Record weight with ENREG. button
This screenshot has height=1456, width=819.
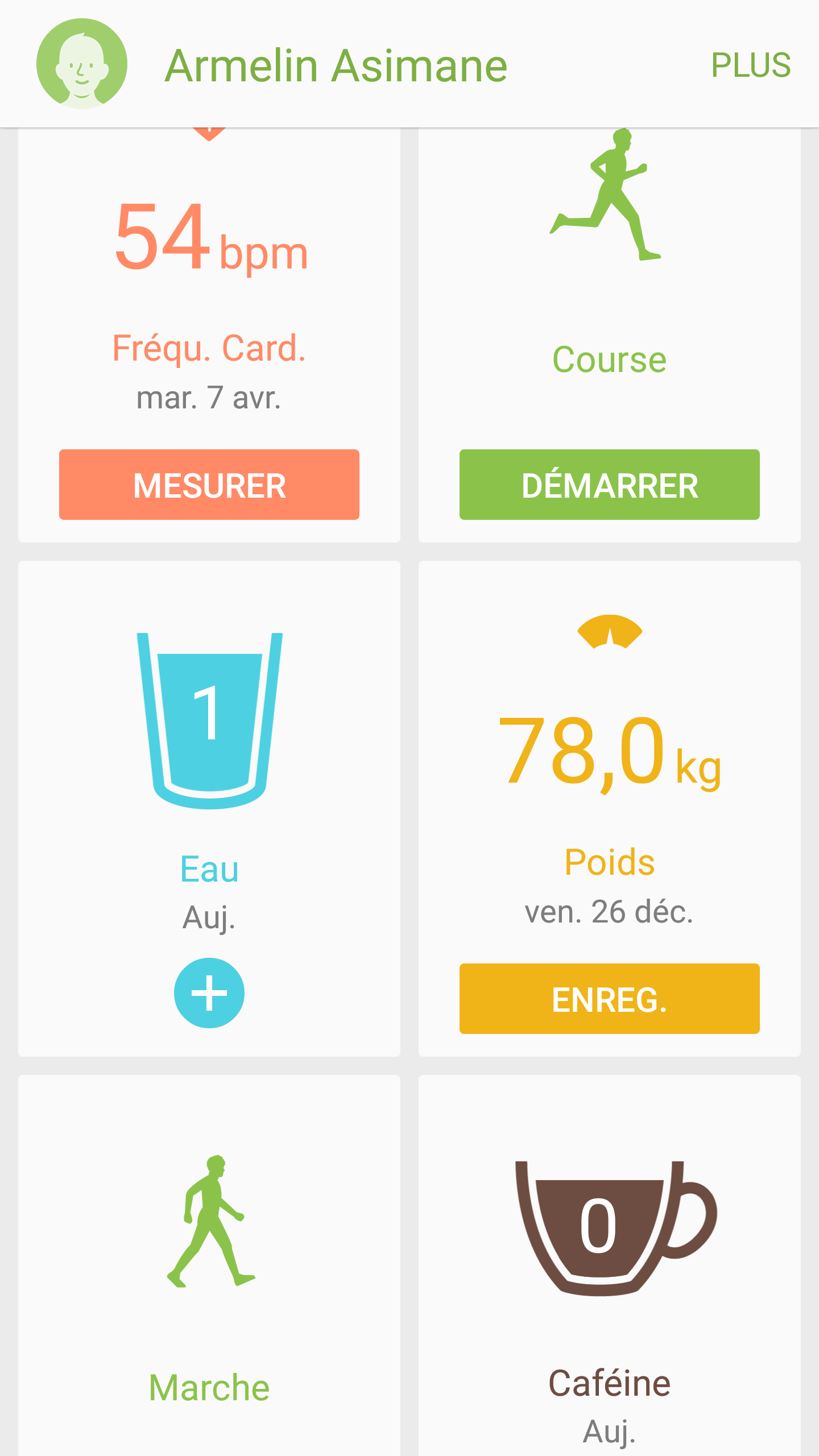pos(609,999)
